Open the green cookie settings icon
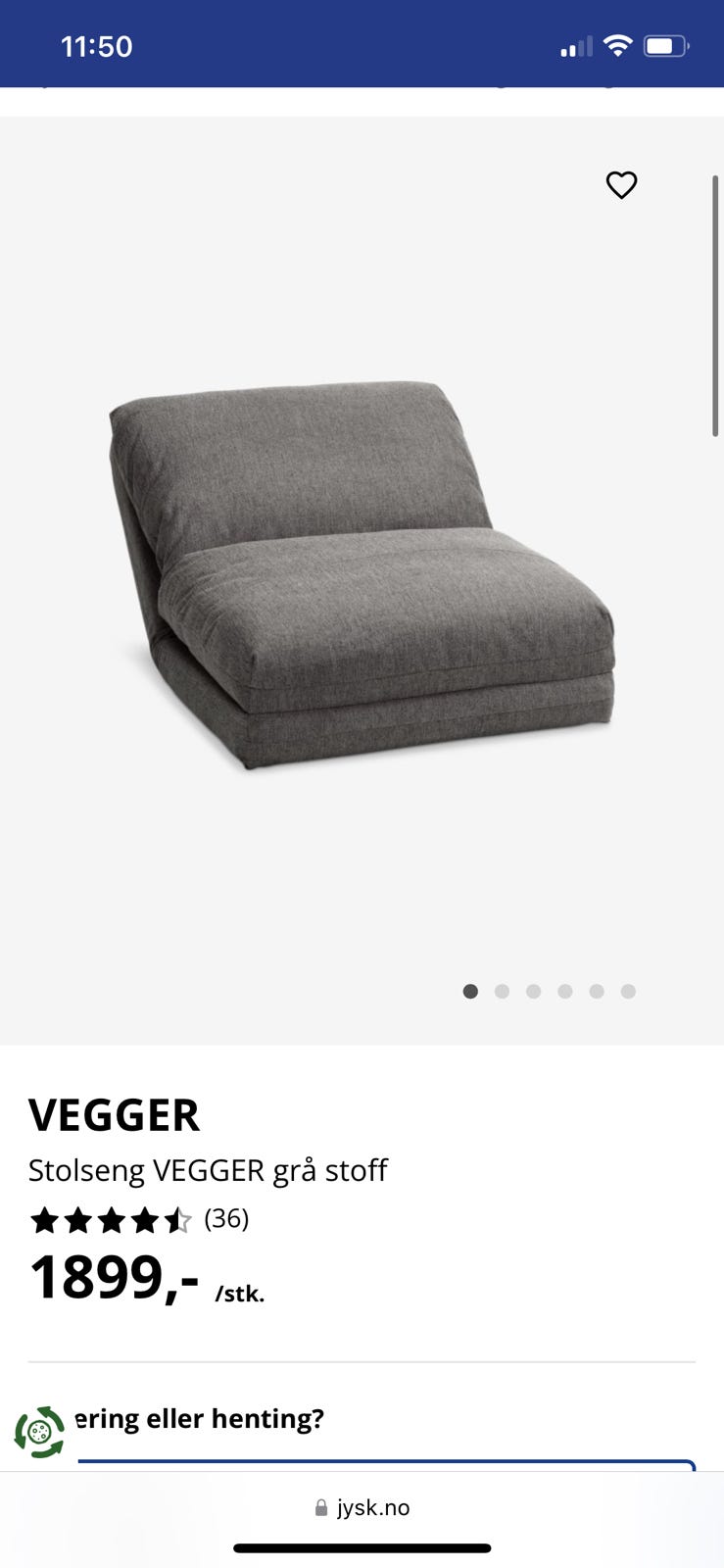The height and width of the screenshot is (1568, 724). tap(39, 1433)
